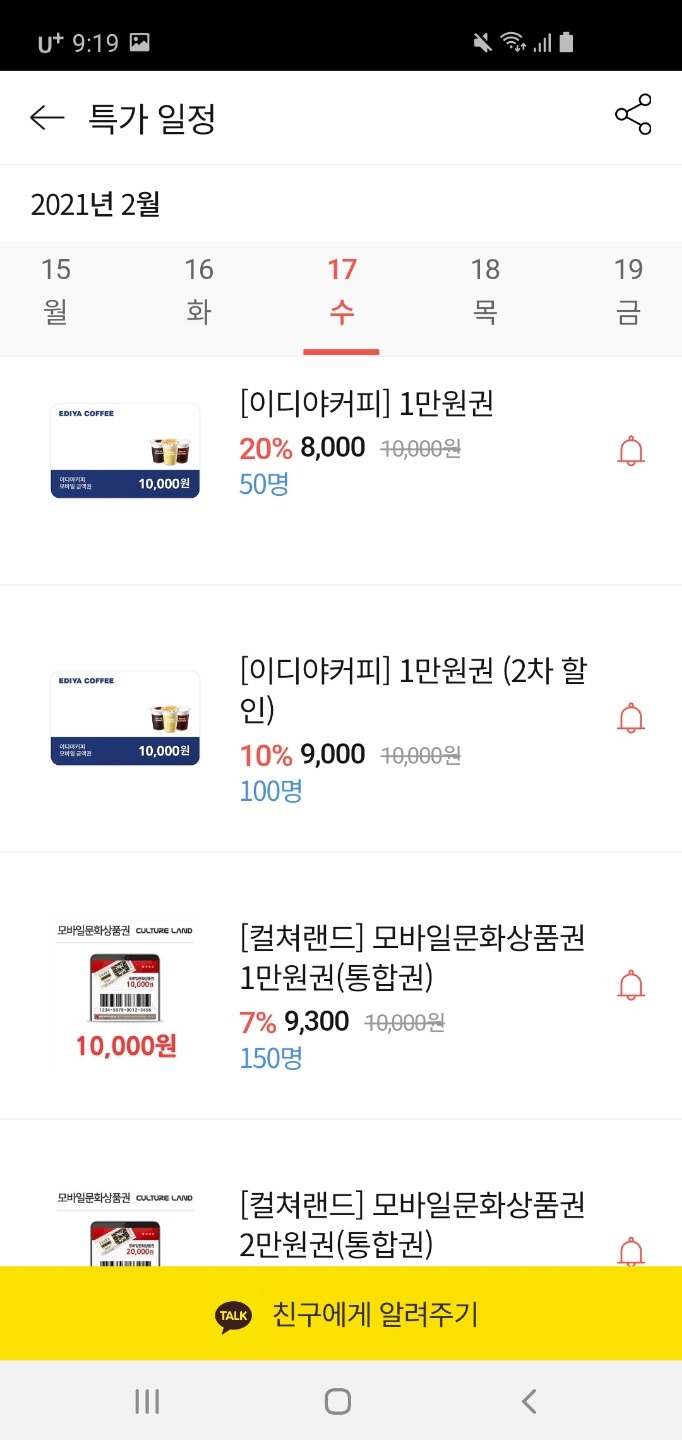Go to the system home screen
The image size is (682, 1440).
pyautogui.click(x=338, y=1401)
